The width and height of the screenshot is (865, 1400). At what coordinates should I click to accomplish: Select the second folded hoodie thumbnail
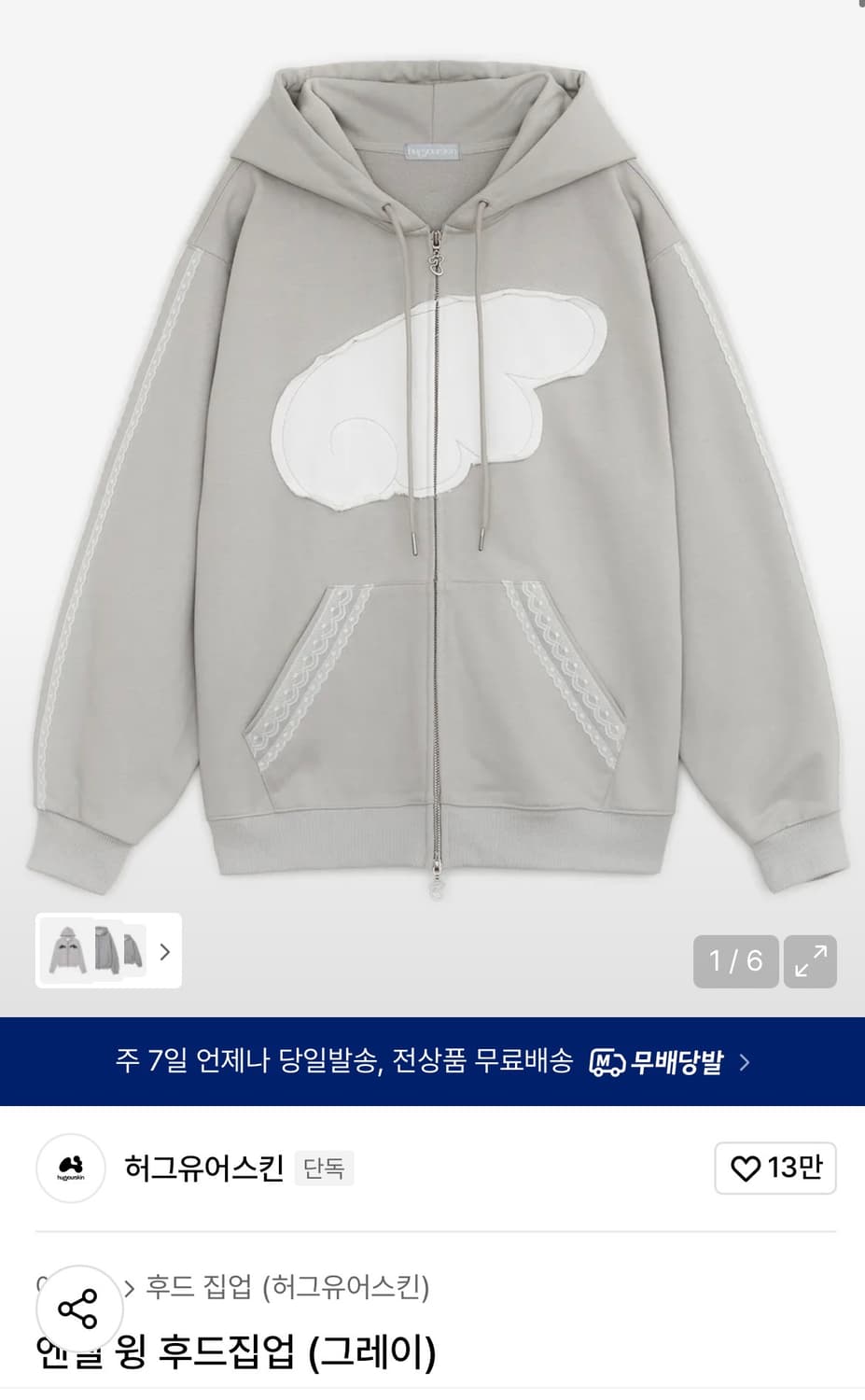point(105,951)
